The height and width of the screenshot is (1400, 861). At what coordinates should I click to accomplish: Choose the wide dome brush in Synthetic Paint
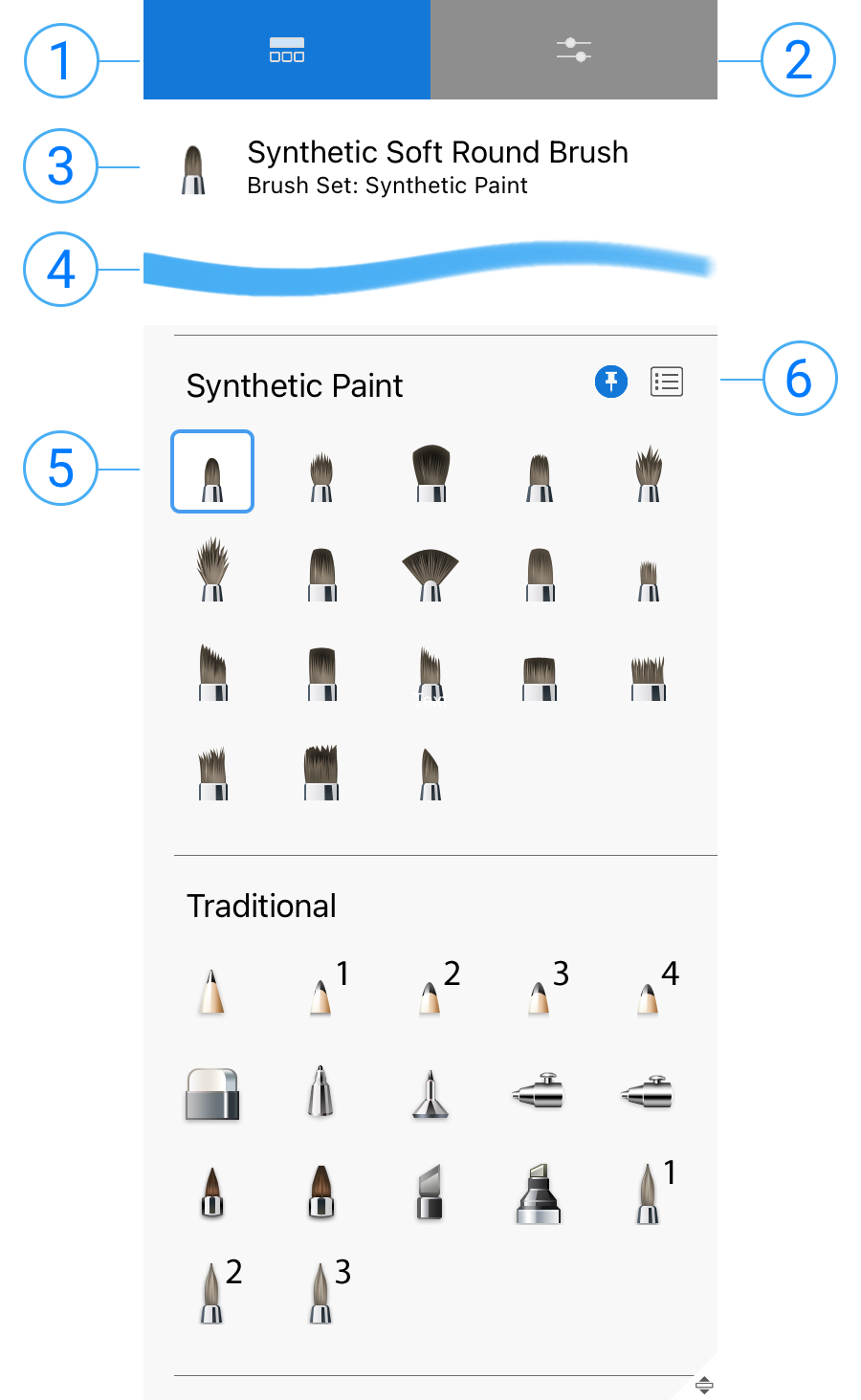(x=431, y=472)
